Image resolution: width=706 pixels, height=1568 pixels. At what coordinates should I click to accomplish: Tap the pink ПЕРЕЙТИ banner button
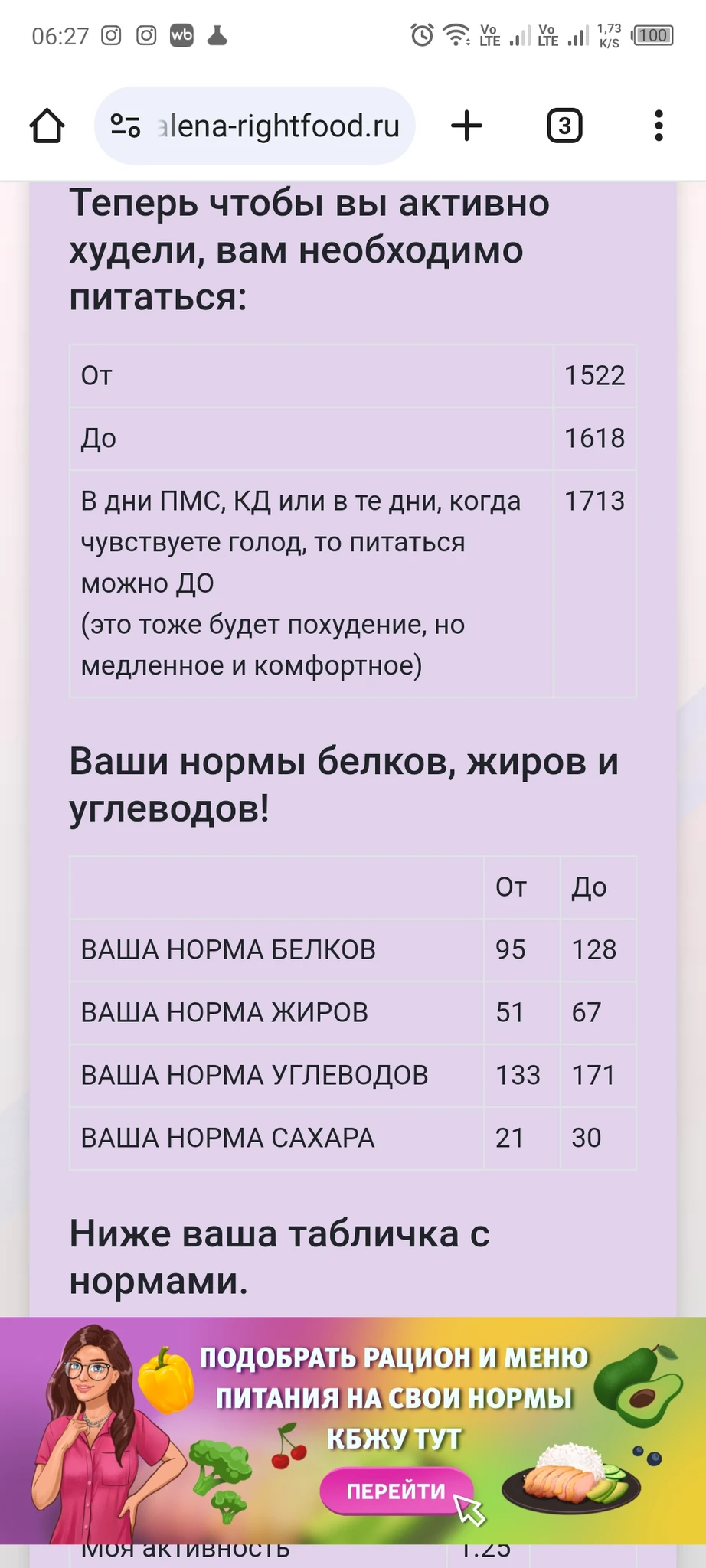pos(396,1491)
